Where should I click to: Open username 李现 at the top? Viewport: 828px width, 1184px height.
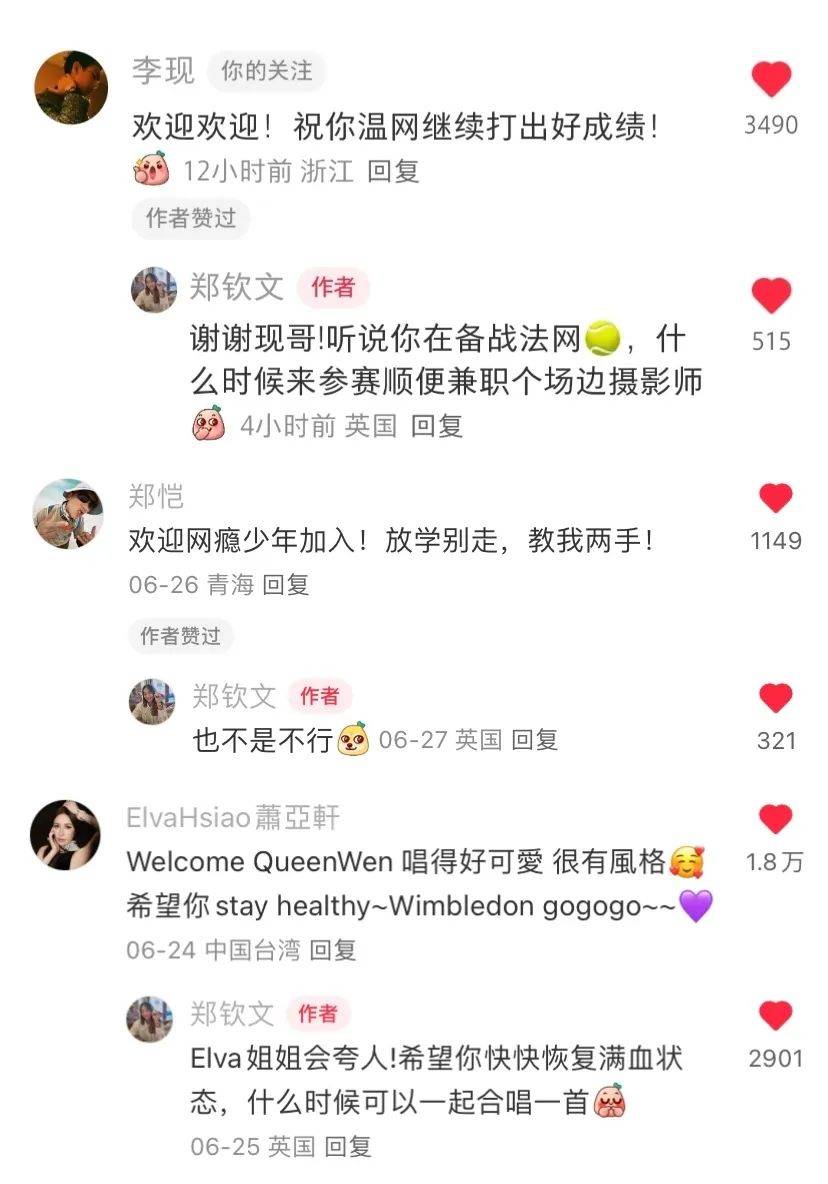click(x=162, y=71)
